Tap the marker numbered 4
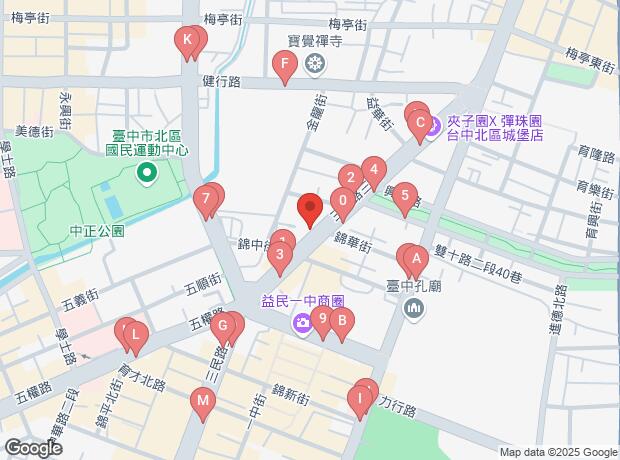 coord(373,168)
